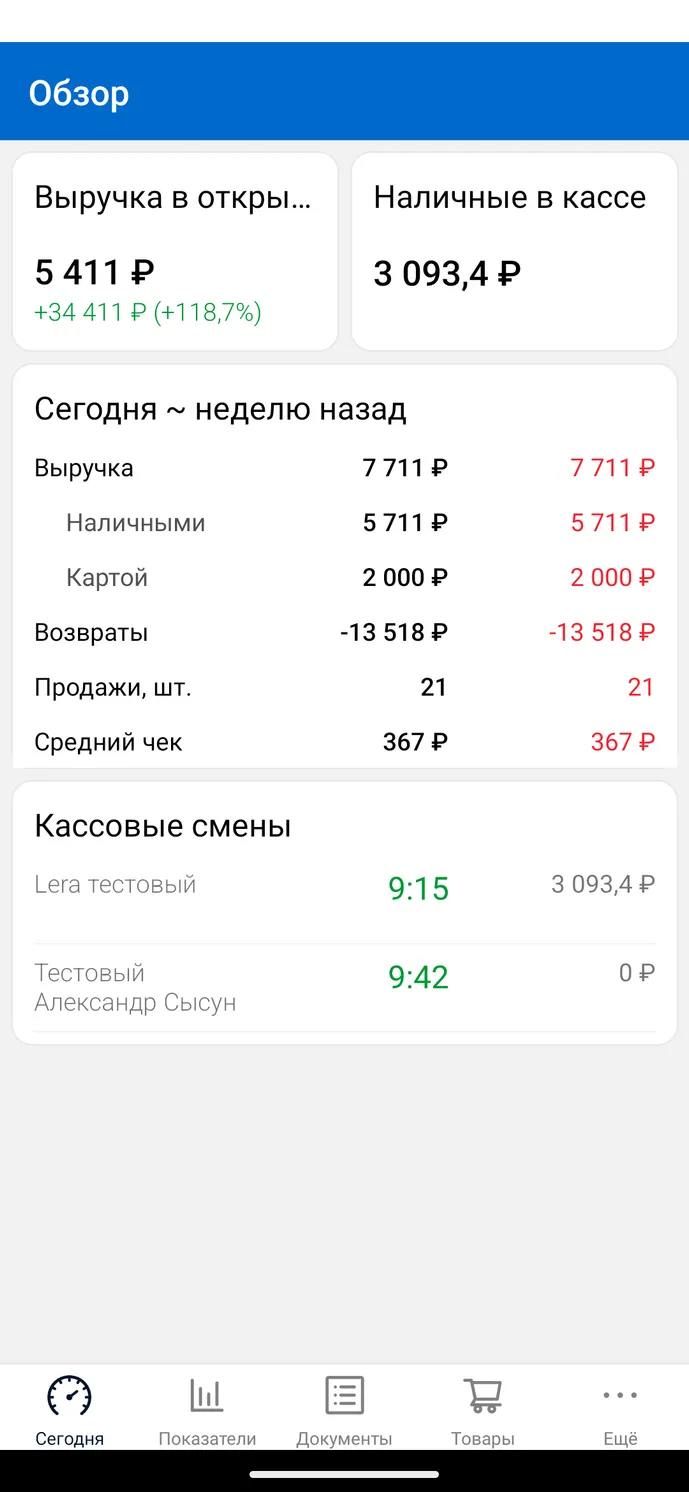Open the Ещё menu tab
689x1492 pixels.
point(620,1410)
